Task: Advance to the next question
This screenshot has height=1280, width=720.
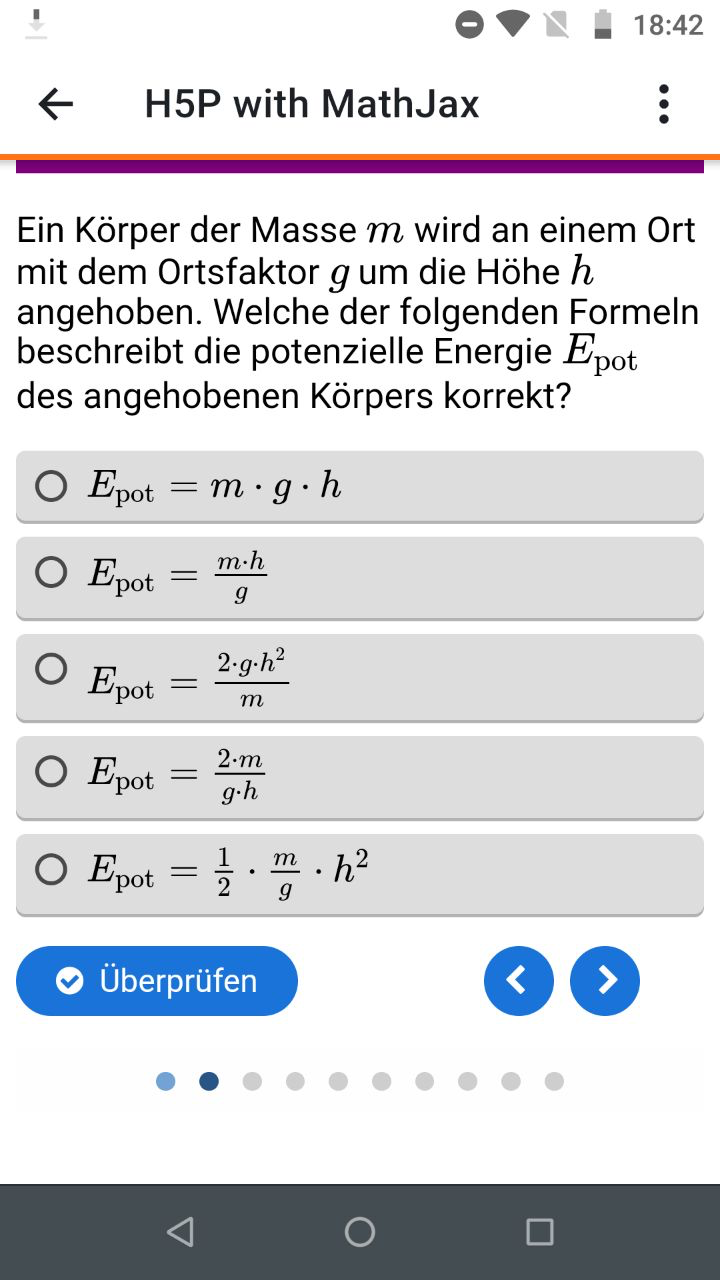Action: coord(605,981)
